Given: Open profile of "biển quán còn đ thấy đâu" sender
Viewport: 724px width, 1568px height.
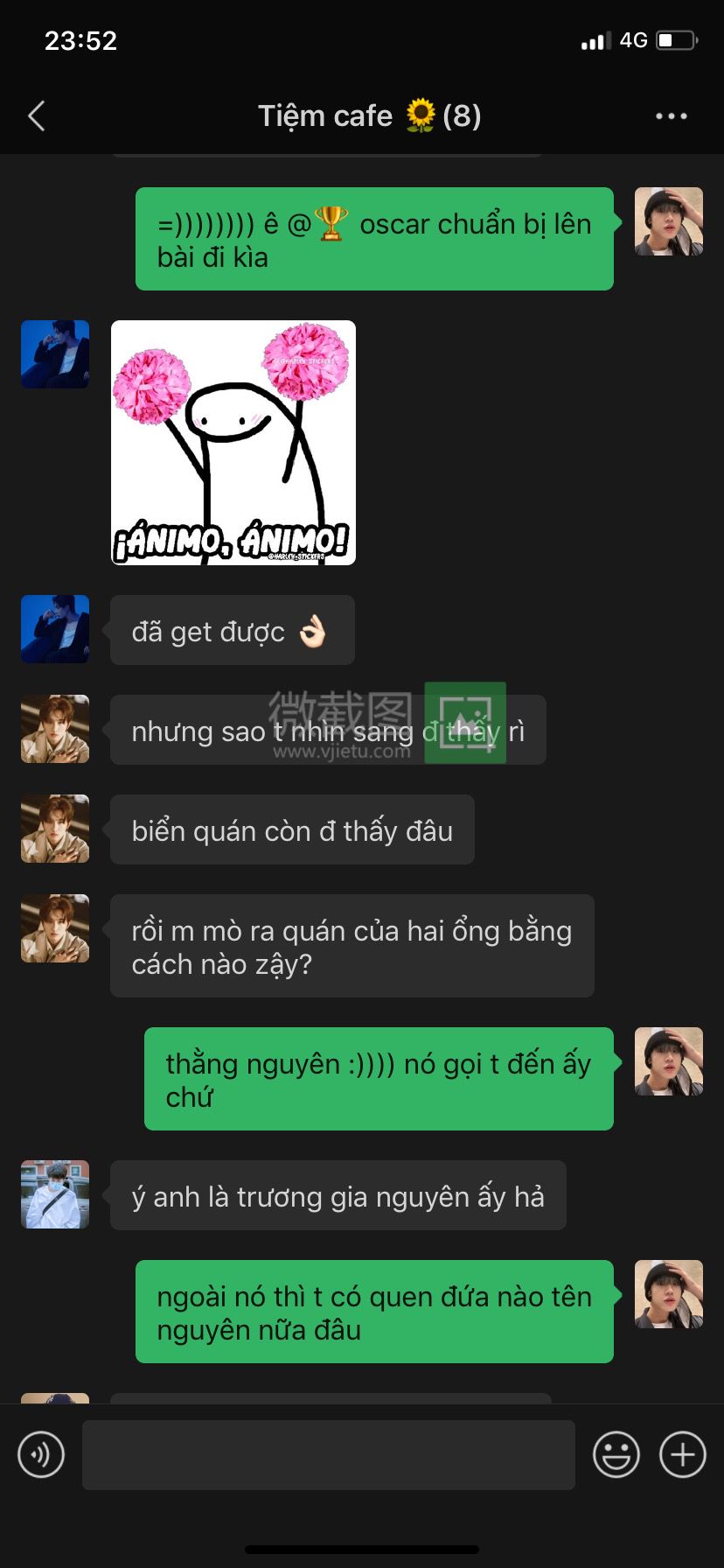Looking at the screenshot, I should 55,829.
